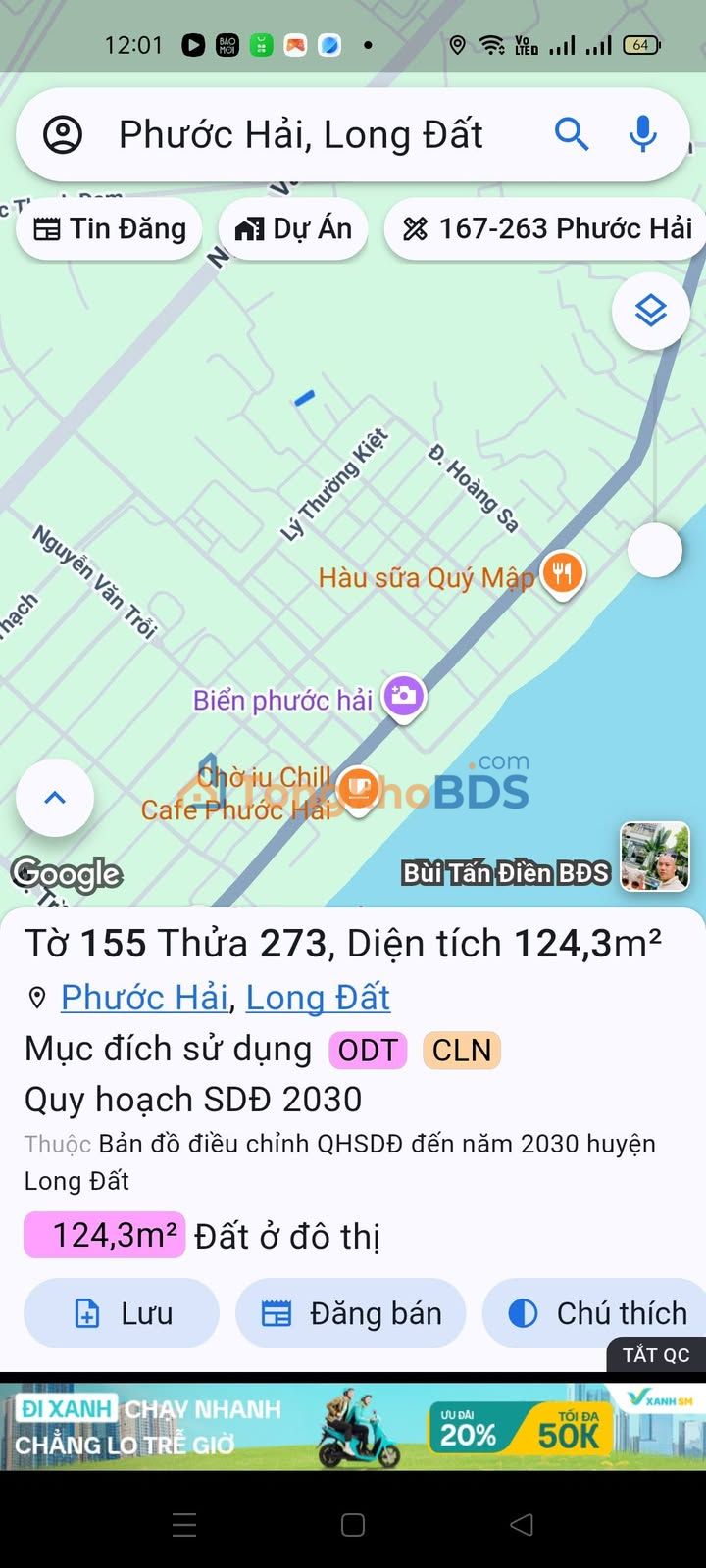
Task: Open the Xanh SM advertisement banner
Action: coord(353,1426)
